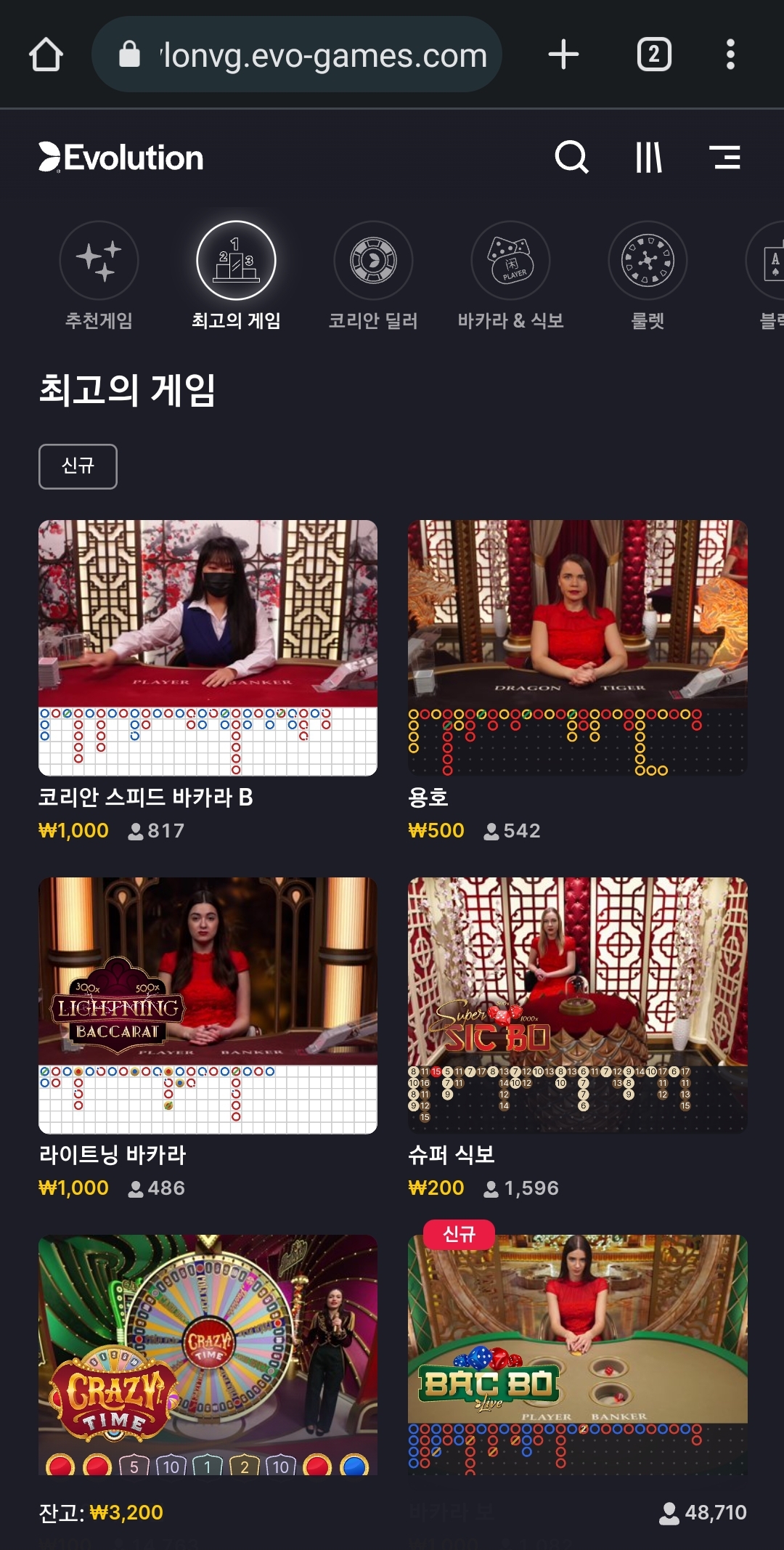Open the 슈퍼 식보 game

coord(577,1005)
